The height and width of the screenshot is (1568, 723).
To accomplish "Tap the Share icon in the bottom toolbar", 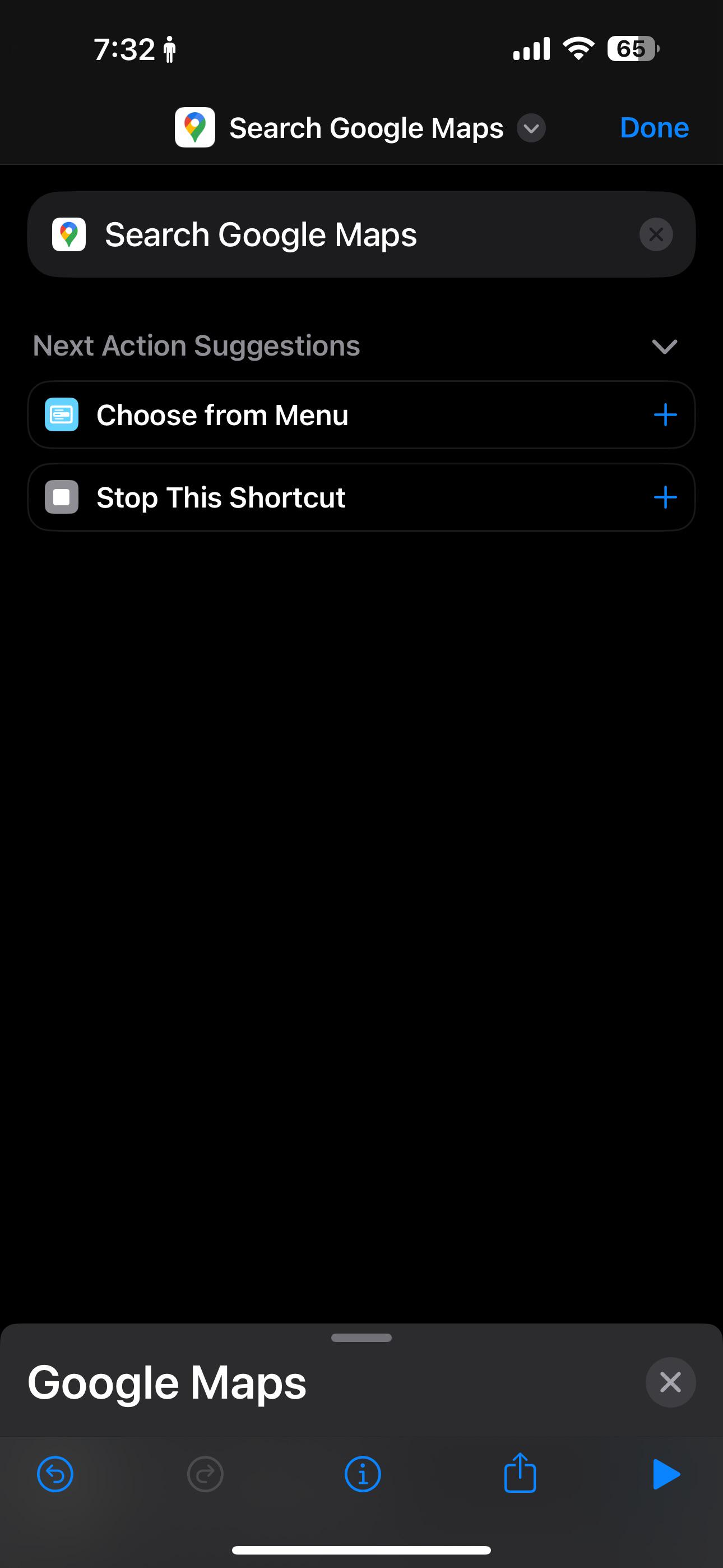I will coord(519,1474).
